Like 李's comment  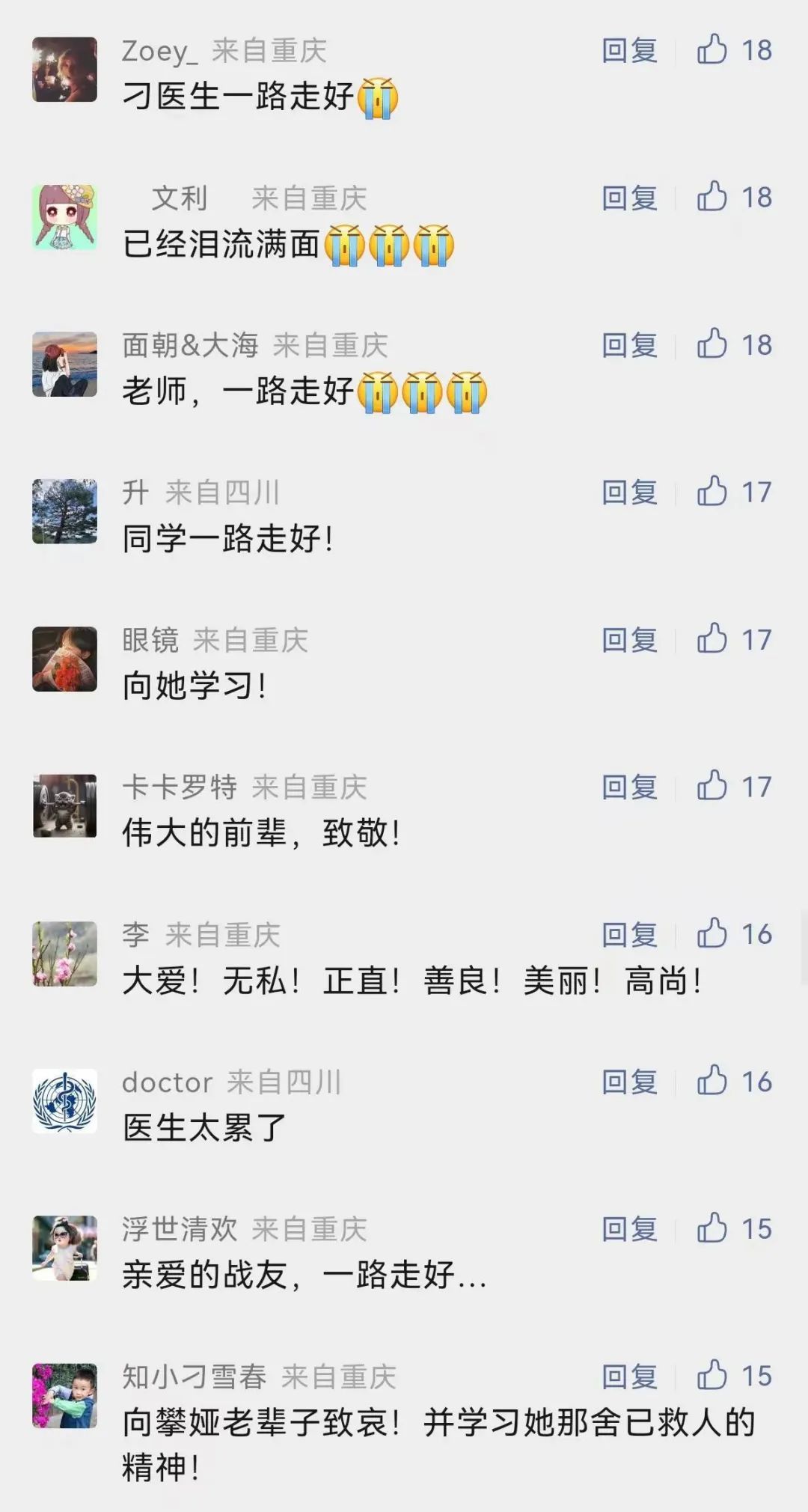click(x=711, y=934)
